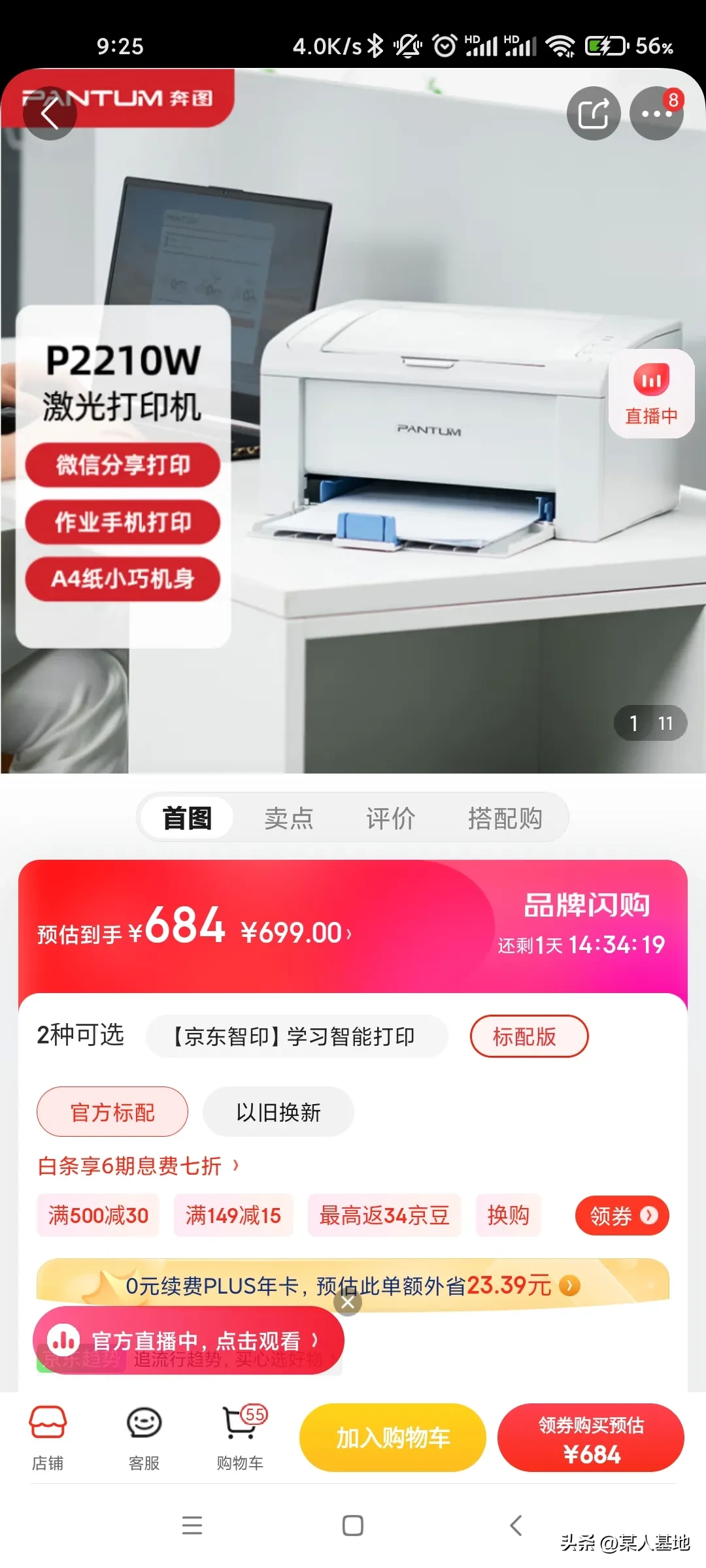Switch to the 评价 tab
This screenshot has width=706, height=1568.
390,818
